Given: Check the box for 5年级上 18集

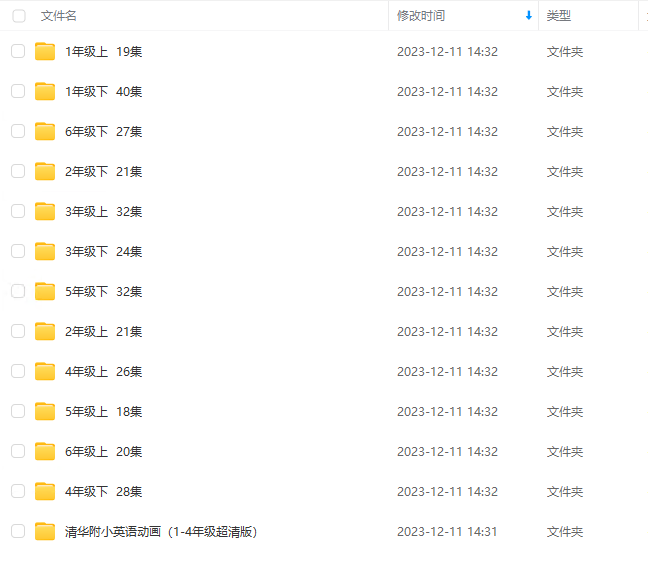Looking at the screenshot, I should coord(18,411).
